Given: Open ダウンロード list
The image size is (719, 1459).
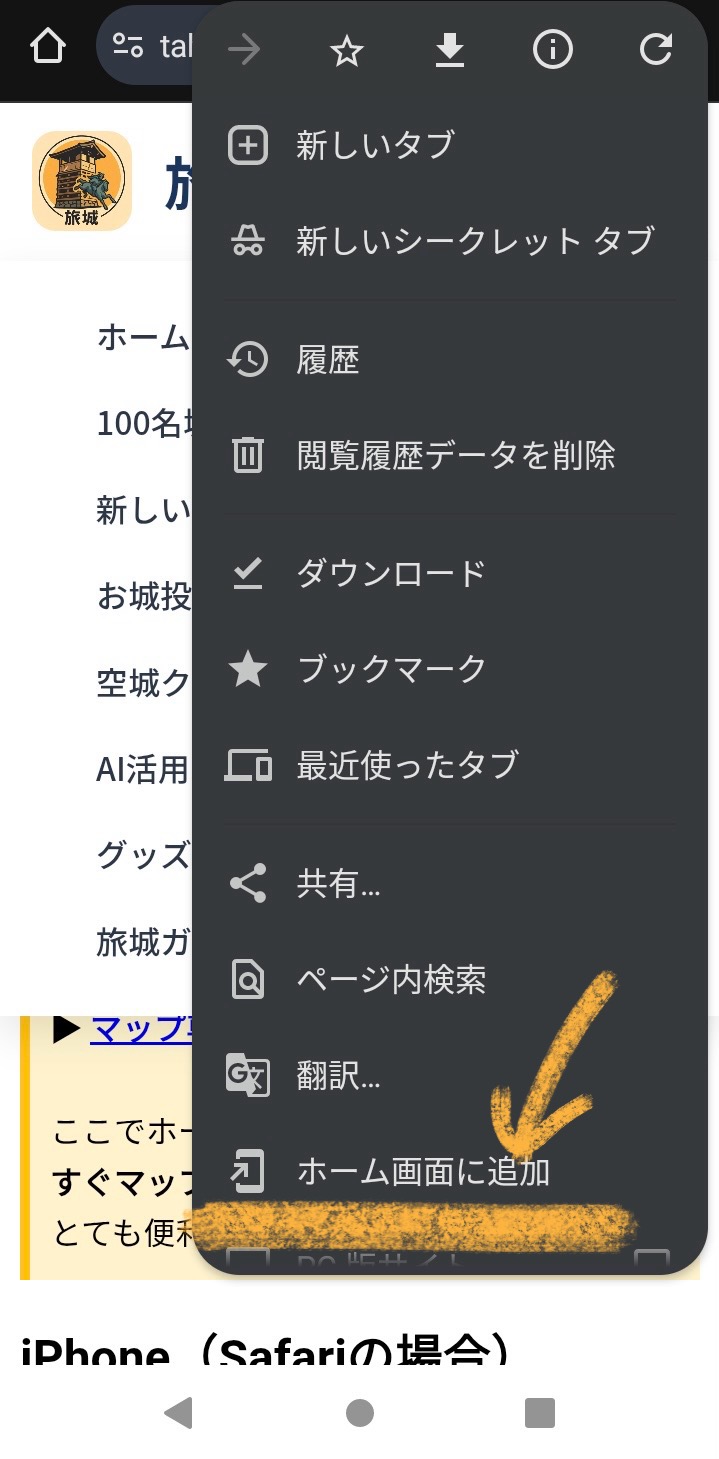Looking at the screenshot, I should tap(391, 574).
